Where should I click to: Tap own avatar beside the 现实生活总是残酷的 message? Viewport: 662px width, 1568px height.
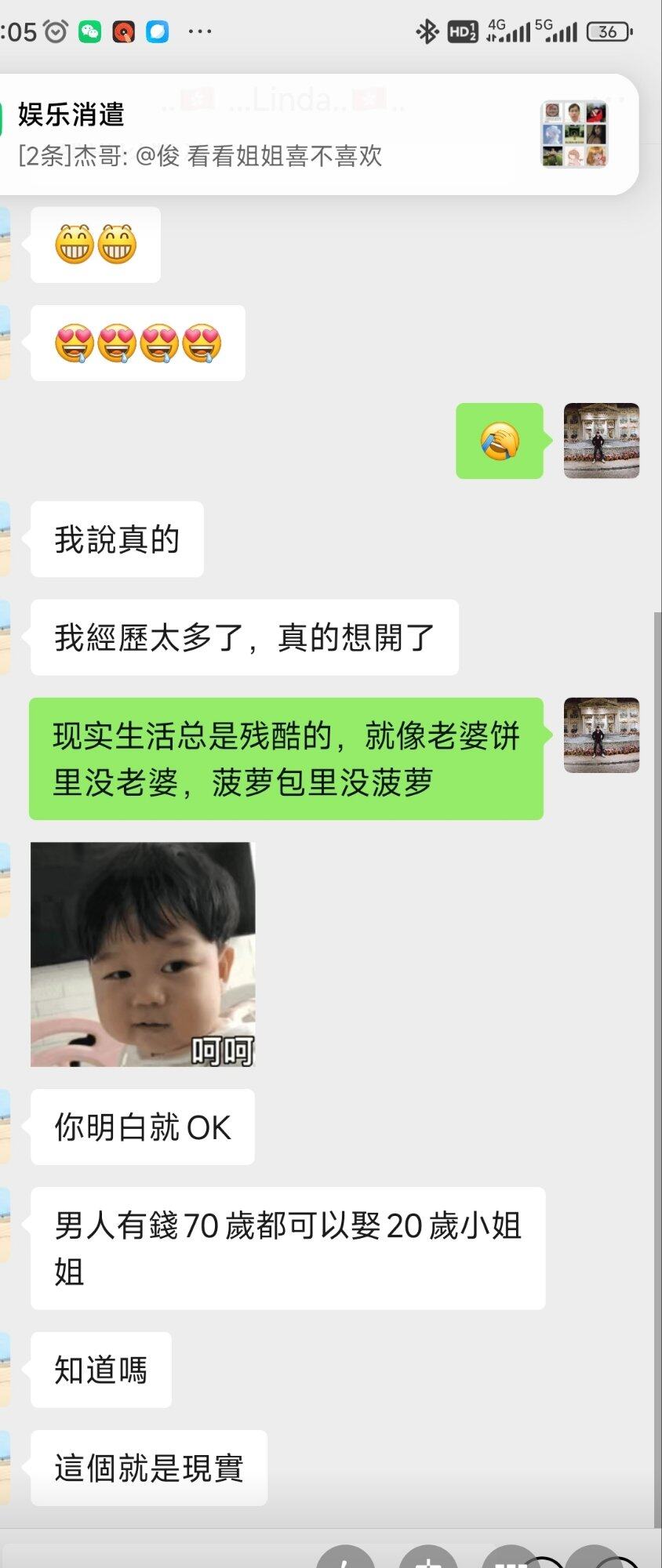point(601,735)
